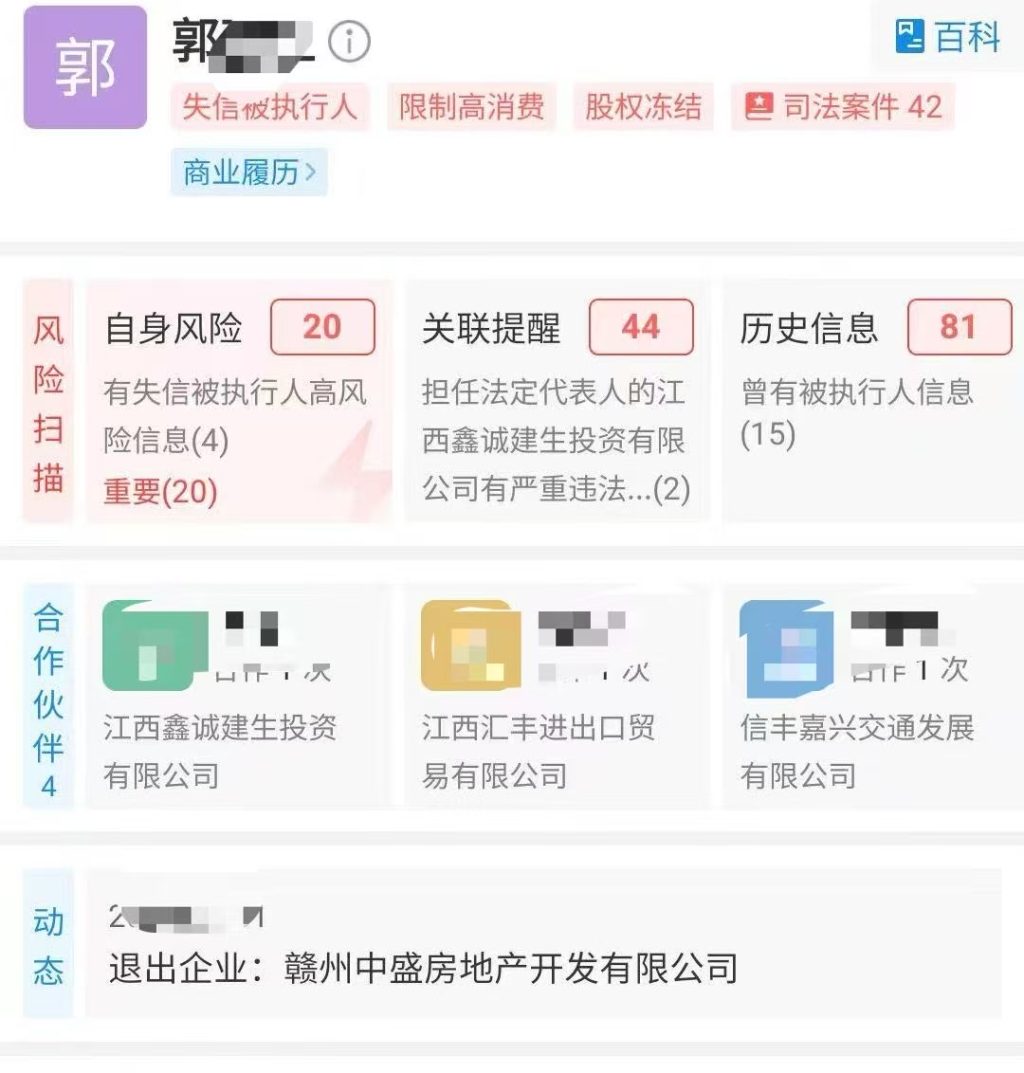Open the 历史信息 card with 81 items
The height and width of the screenshot is (1073, 1024).
(x=872, y=400)
